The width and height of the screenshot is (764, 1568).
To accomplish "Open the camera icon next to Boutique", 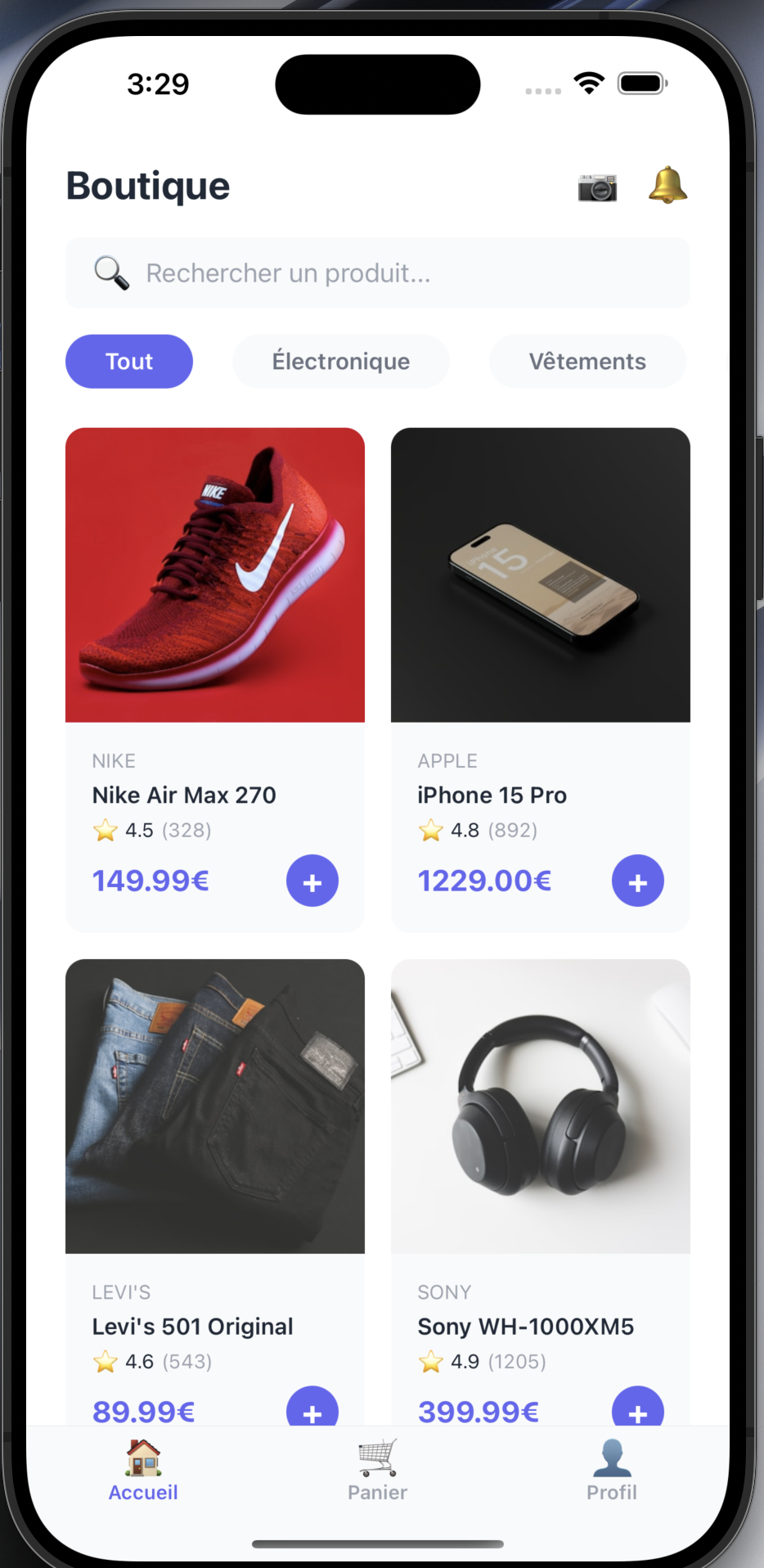I will pos(596,187).
